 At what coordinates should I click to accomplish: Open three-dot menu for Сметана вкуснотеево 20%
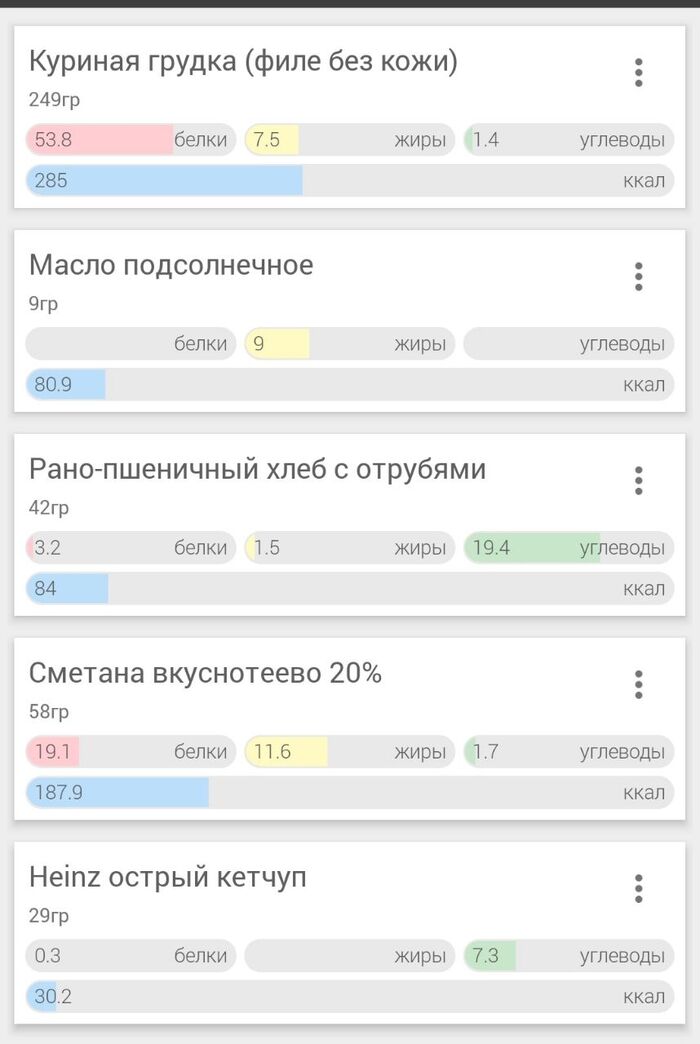pos(638,684)
